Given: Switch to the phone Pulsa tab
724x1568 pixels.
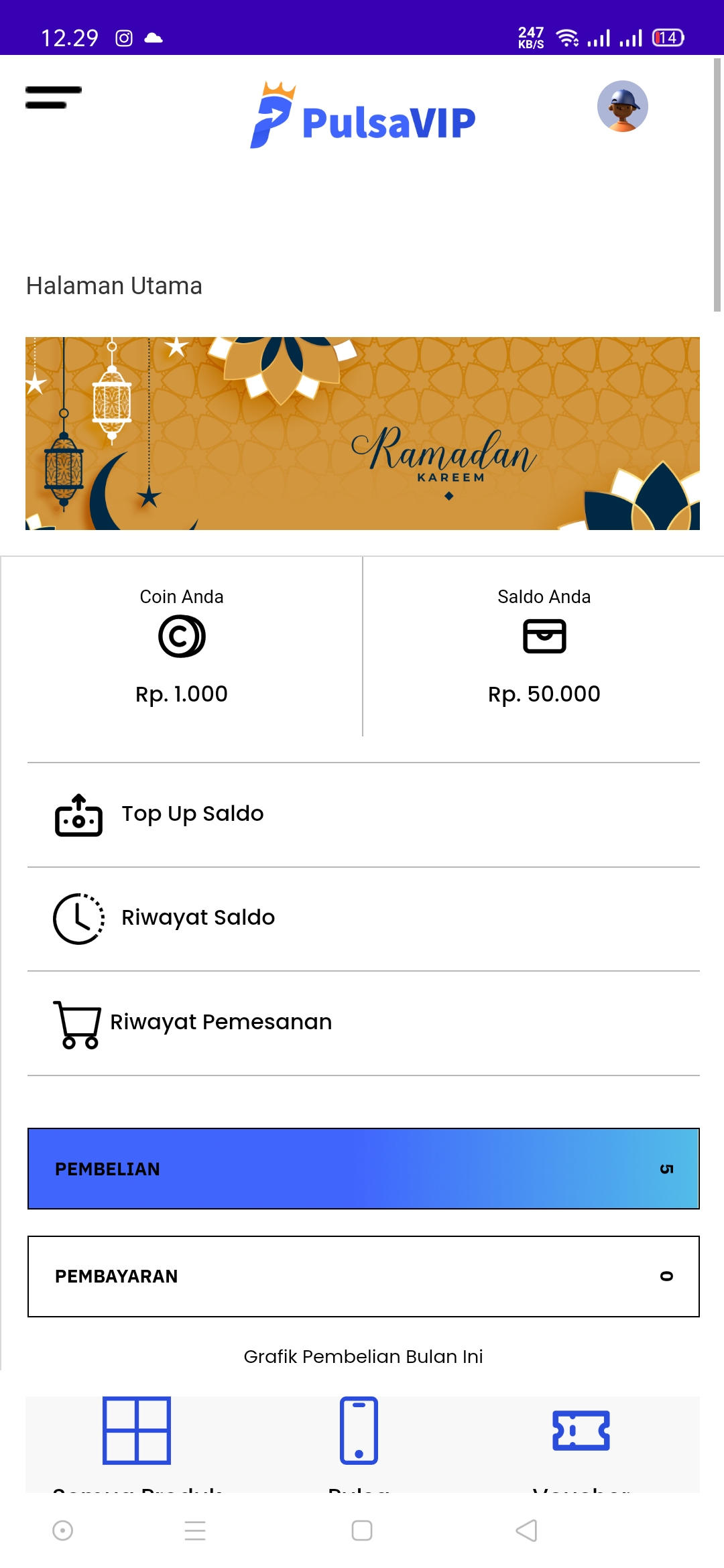Looking at the screenshot, I should (359, 1431).
